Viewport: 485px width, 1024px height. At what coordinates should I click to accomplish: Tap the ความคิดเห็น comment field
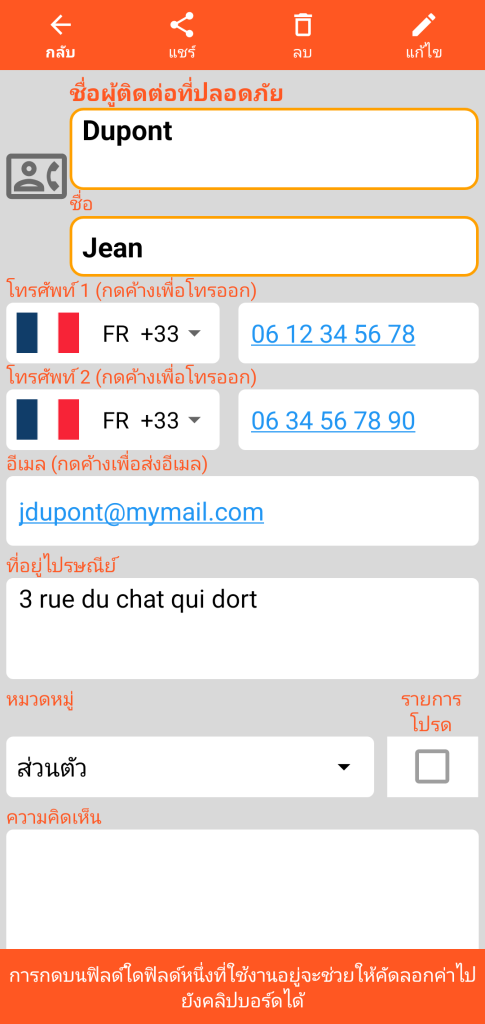coord(242,889)
